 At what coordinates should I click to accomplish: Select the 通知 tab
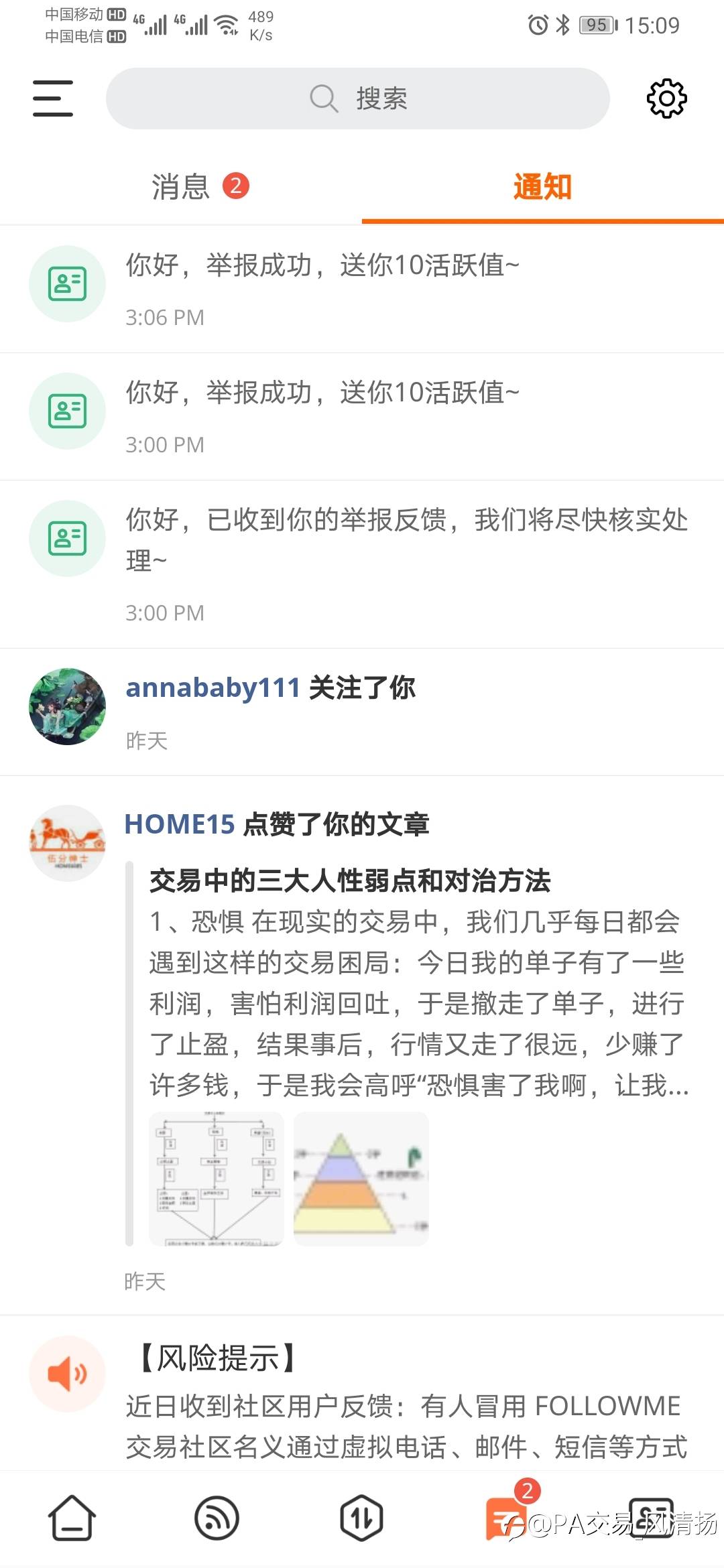pyautogui.click(x=542, y=186)
